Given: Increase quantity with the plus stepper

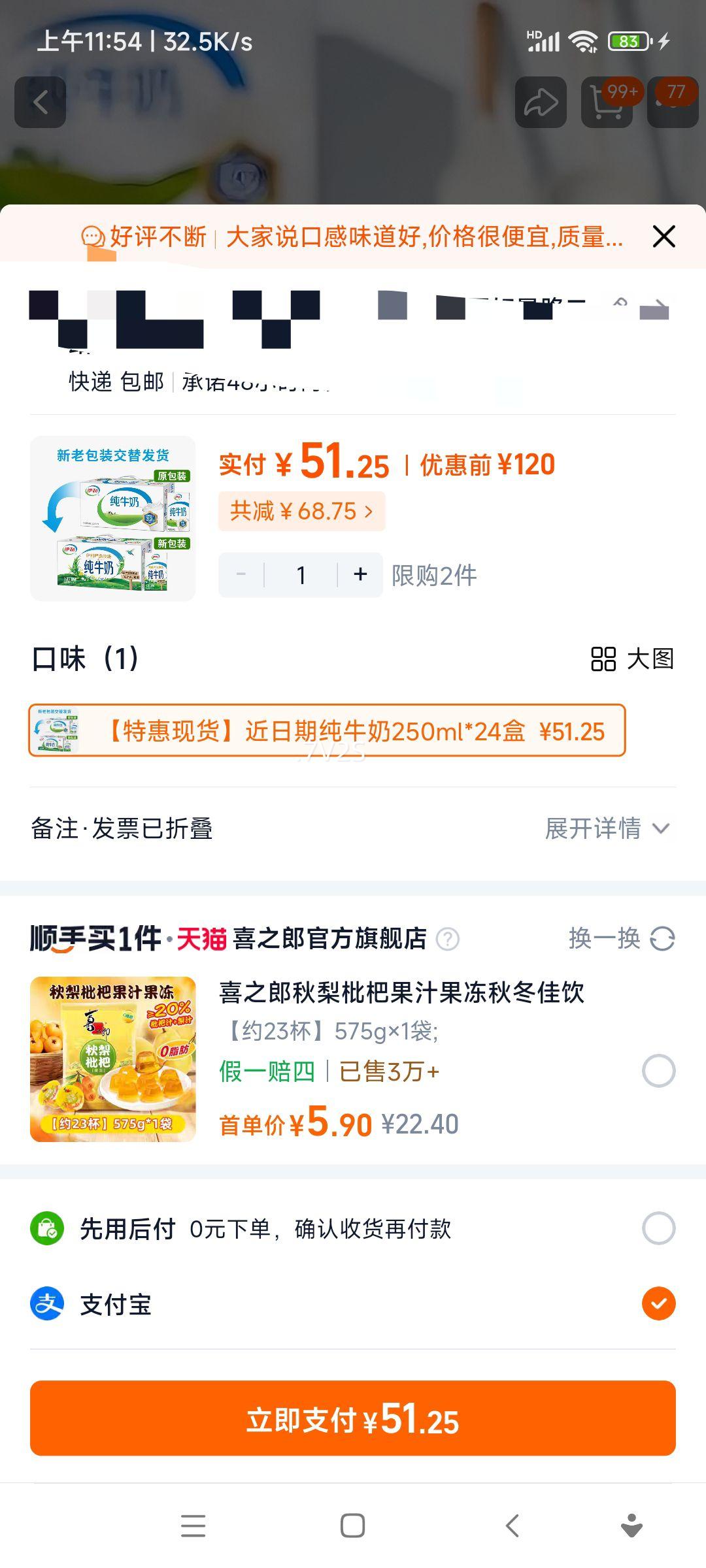Looking at the screenshot, I should 360,574.
